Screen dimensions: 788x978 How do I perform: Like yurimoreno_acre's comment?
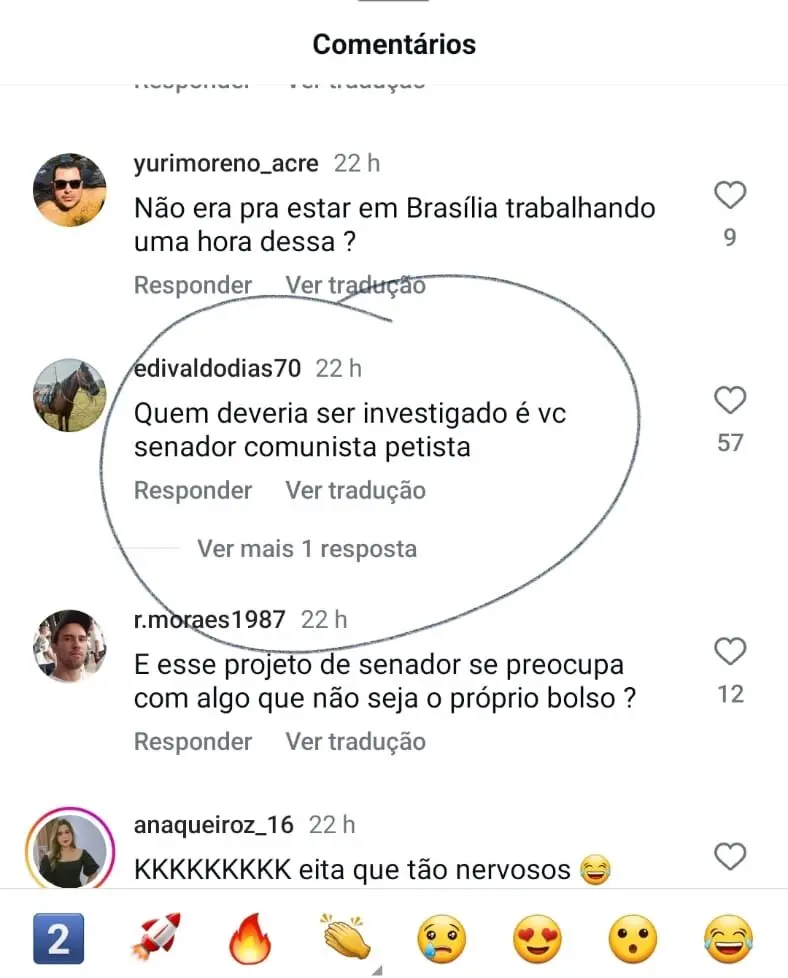(x=731, y=196)
